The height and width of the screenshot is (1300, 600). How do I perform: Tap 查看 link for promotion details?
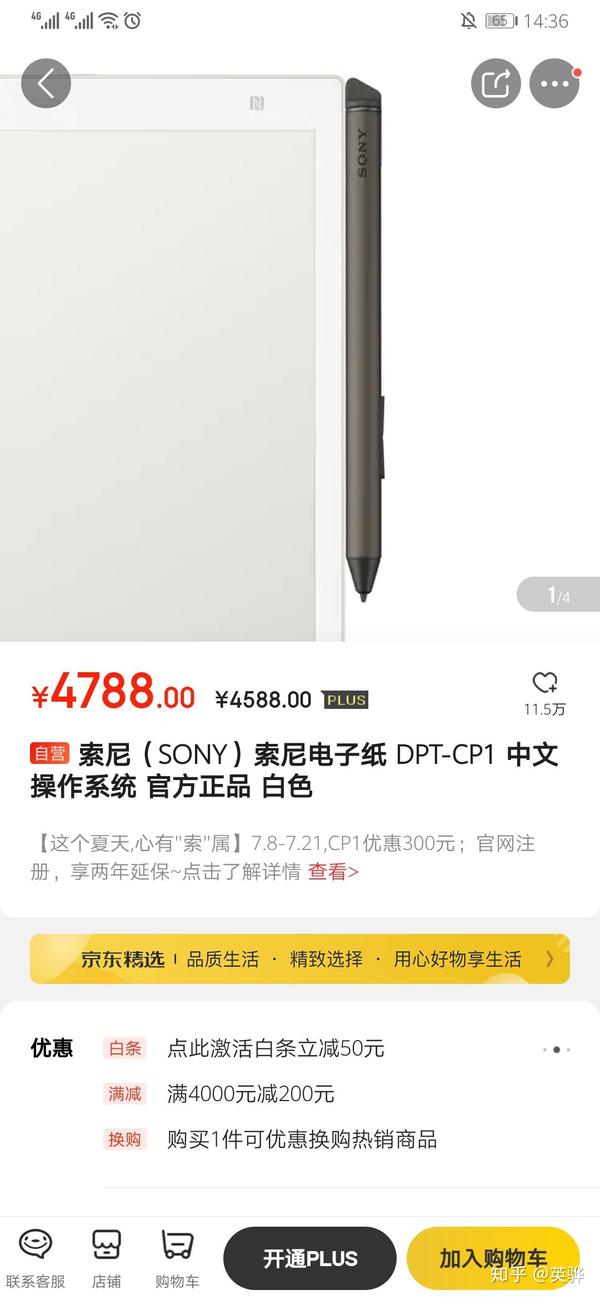pos(332,871)
